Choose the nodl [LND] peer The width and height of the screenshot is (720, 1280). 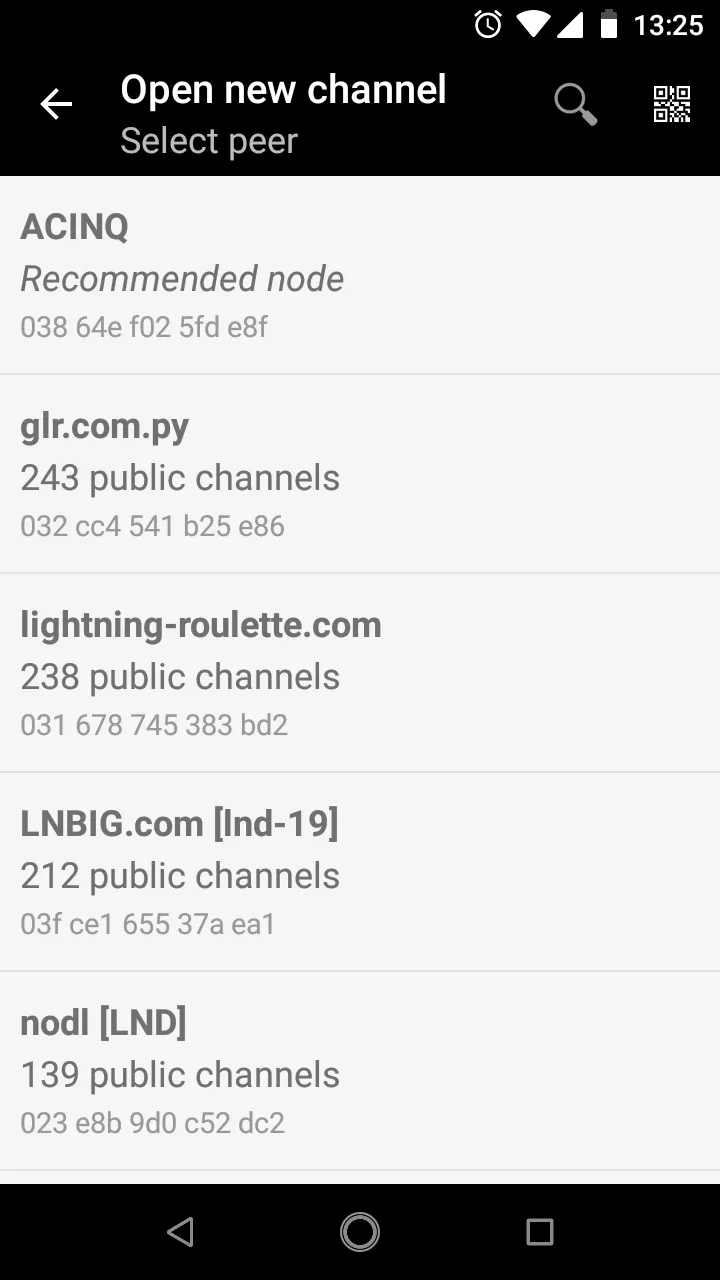pyautogui.click(x=360, y=1072)
